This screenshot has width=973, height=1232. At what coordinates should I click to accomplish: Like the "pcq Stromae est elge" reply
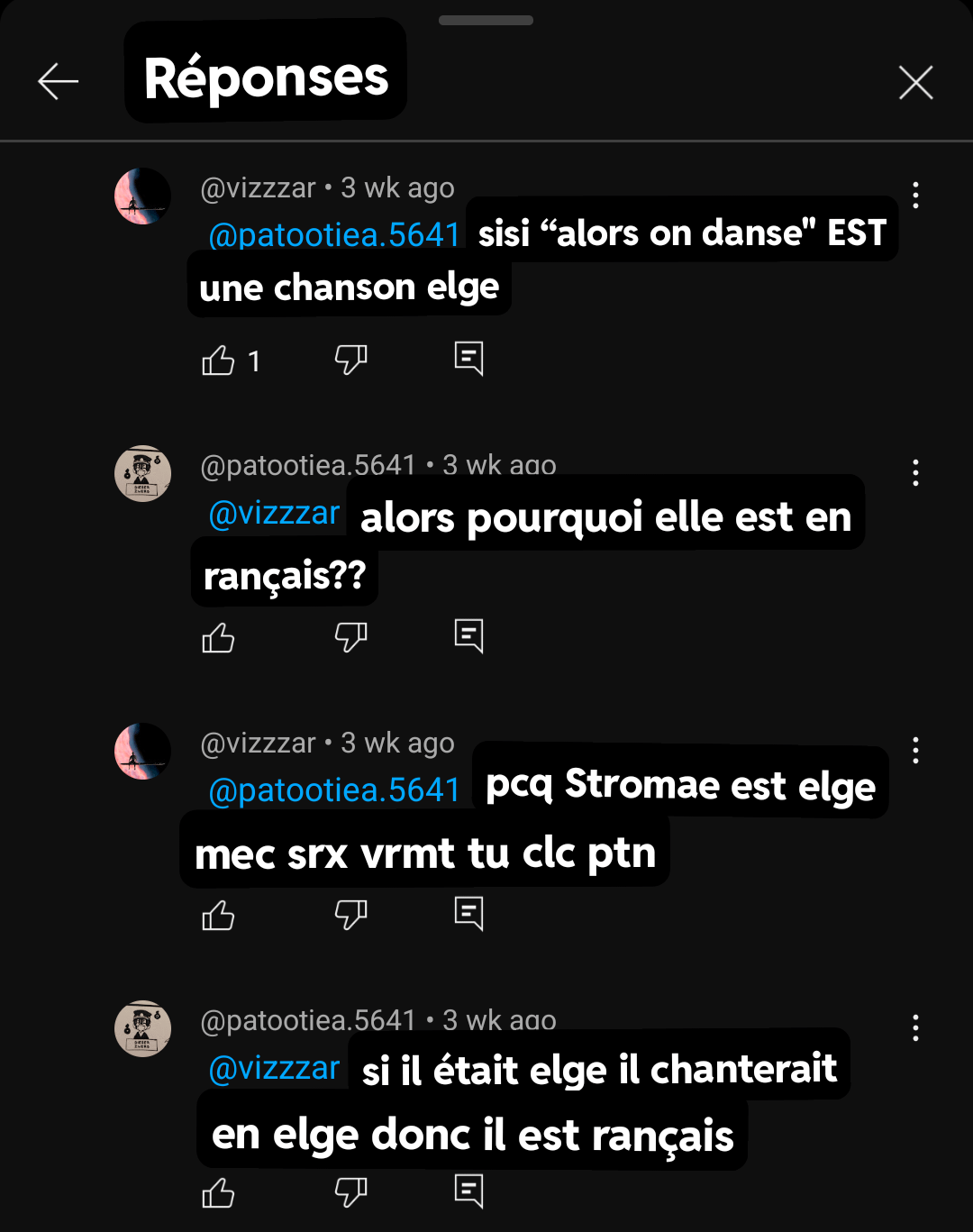218,916
